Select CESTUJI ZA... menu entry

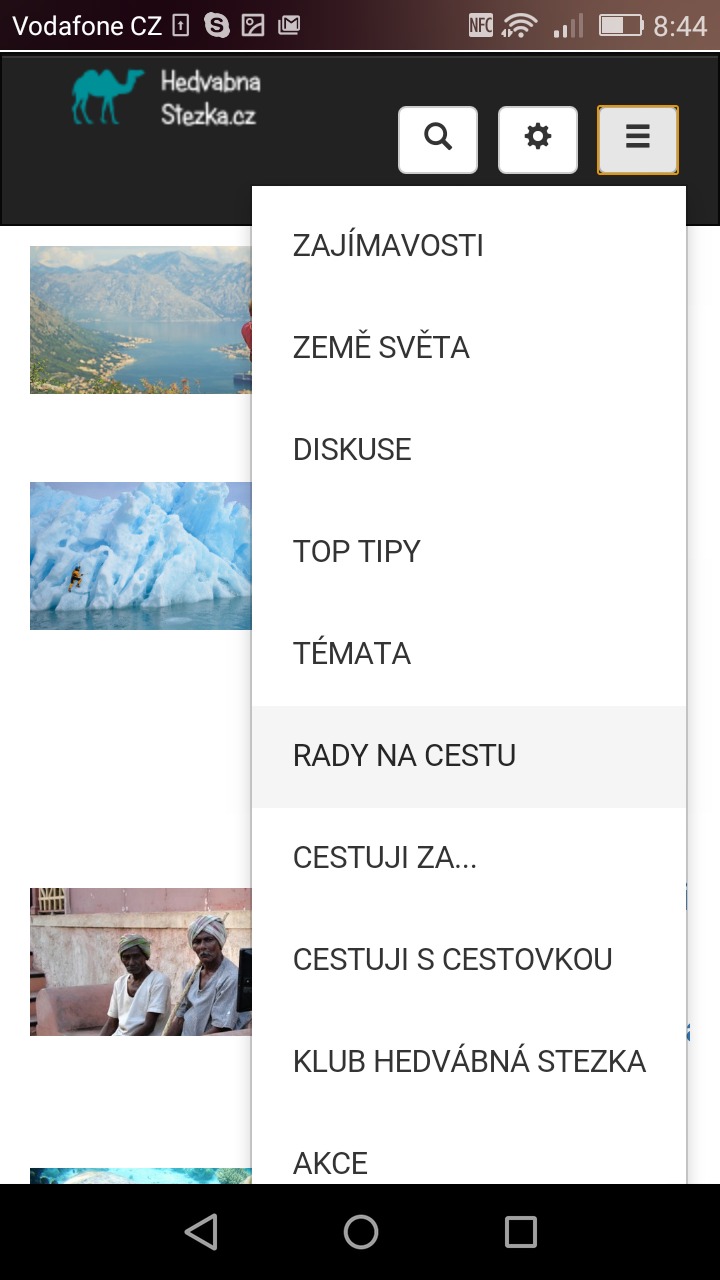click(385, 858)
